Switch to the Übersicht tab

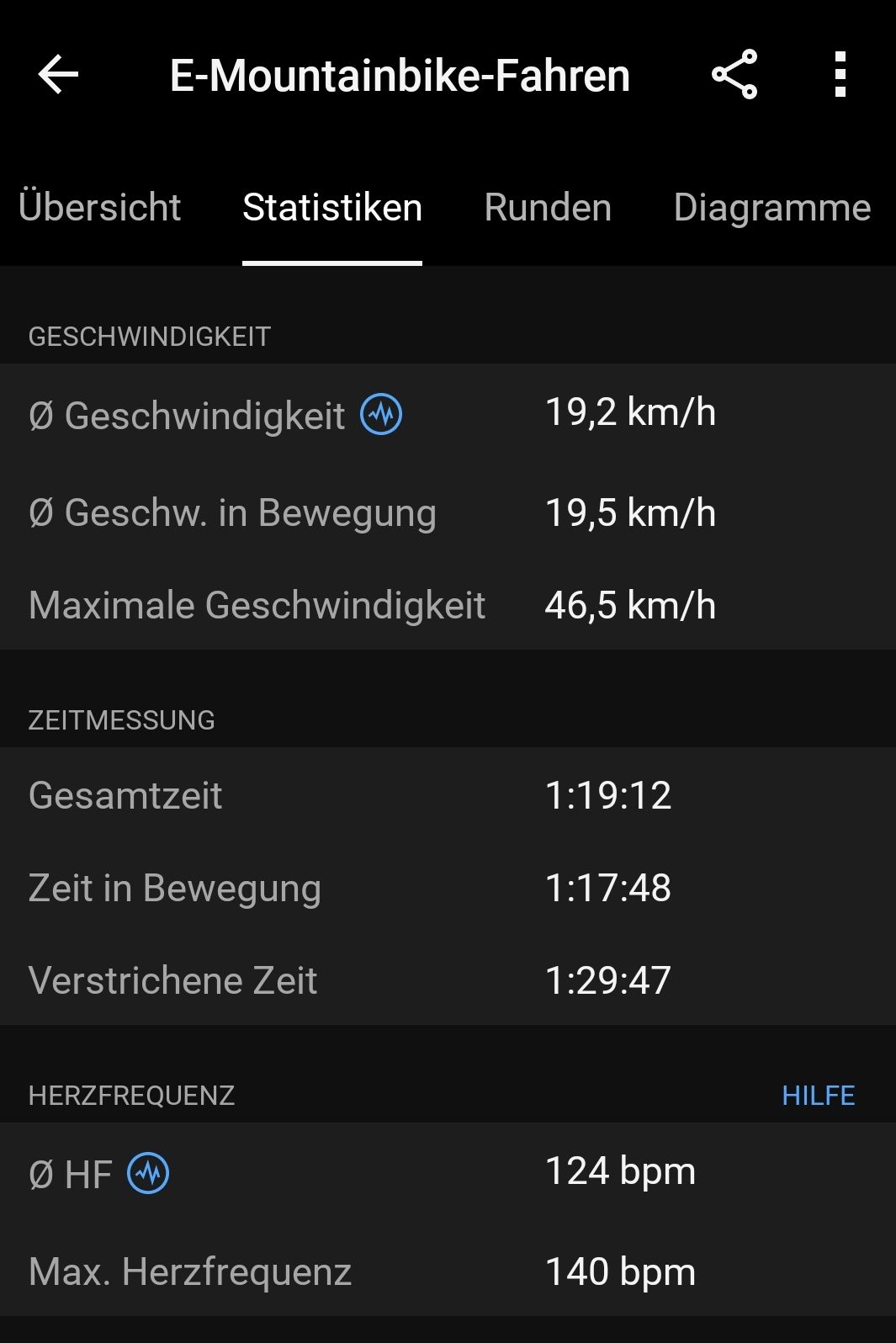pos(99,208)
